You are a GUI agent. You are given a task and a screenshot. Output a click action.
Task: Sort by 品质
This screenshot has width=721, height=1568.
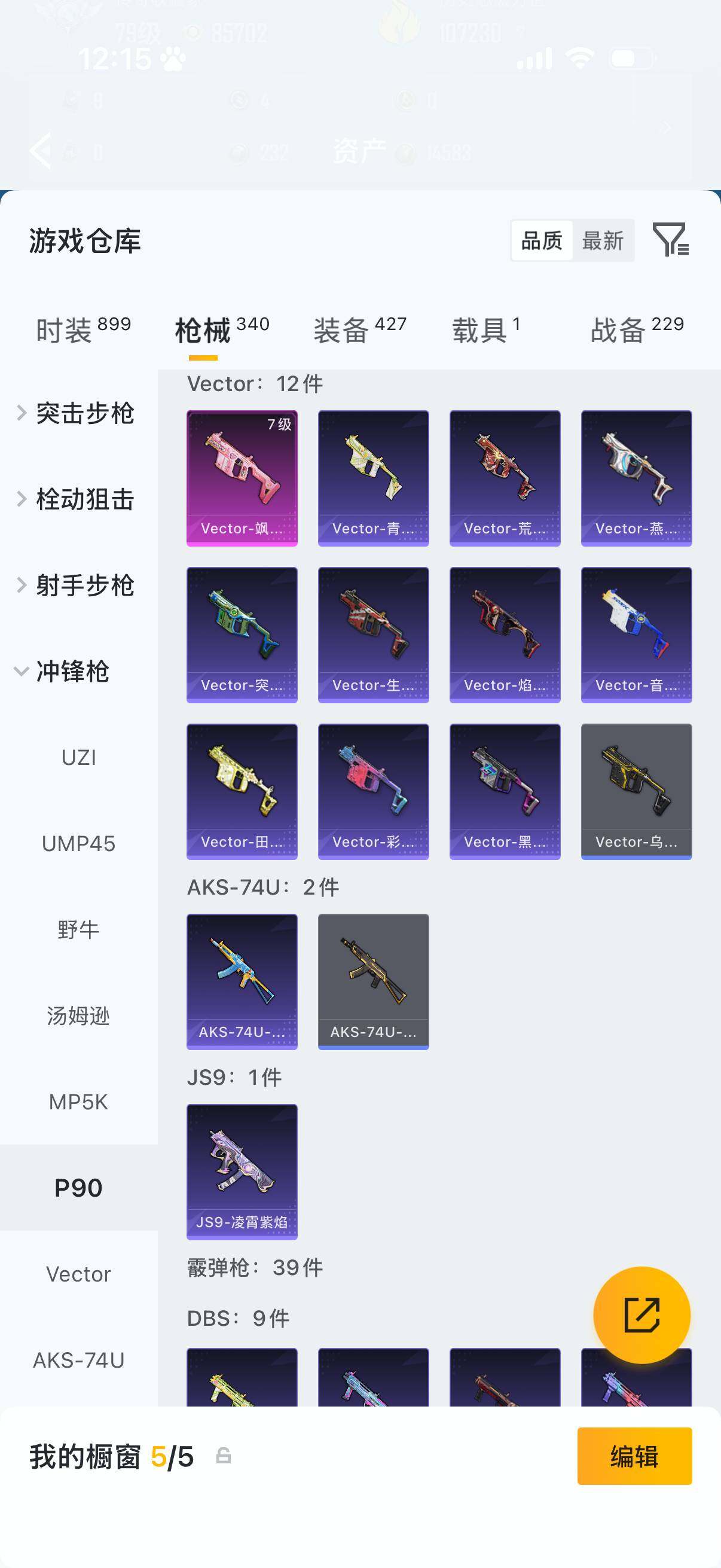542,241
